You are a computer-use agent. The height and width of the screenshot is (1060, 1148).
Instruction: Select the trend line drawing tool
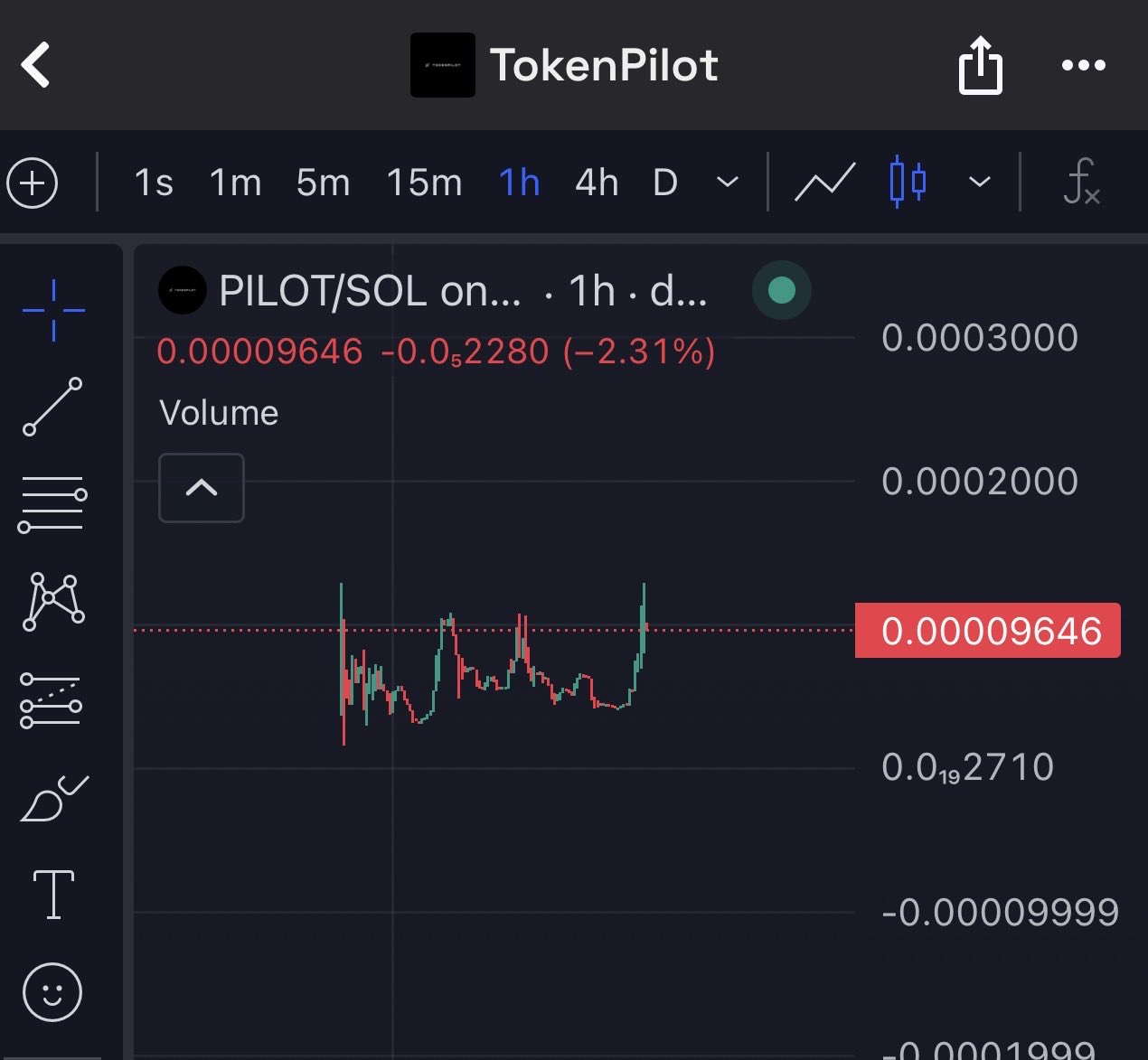[52, 407]
